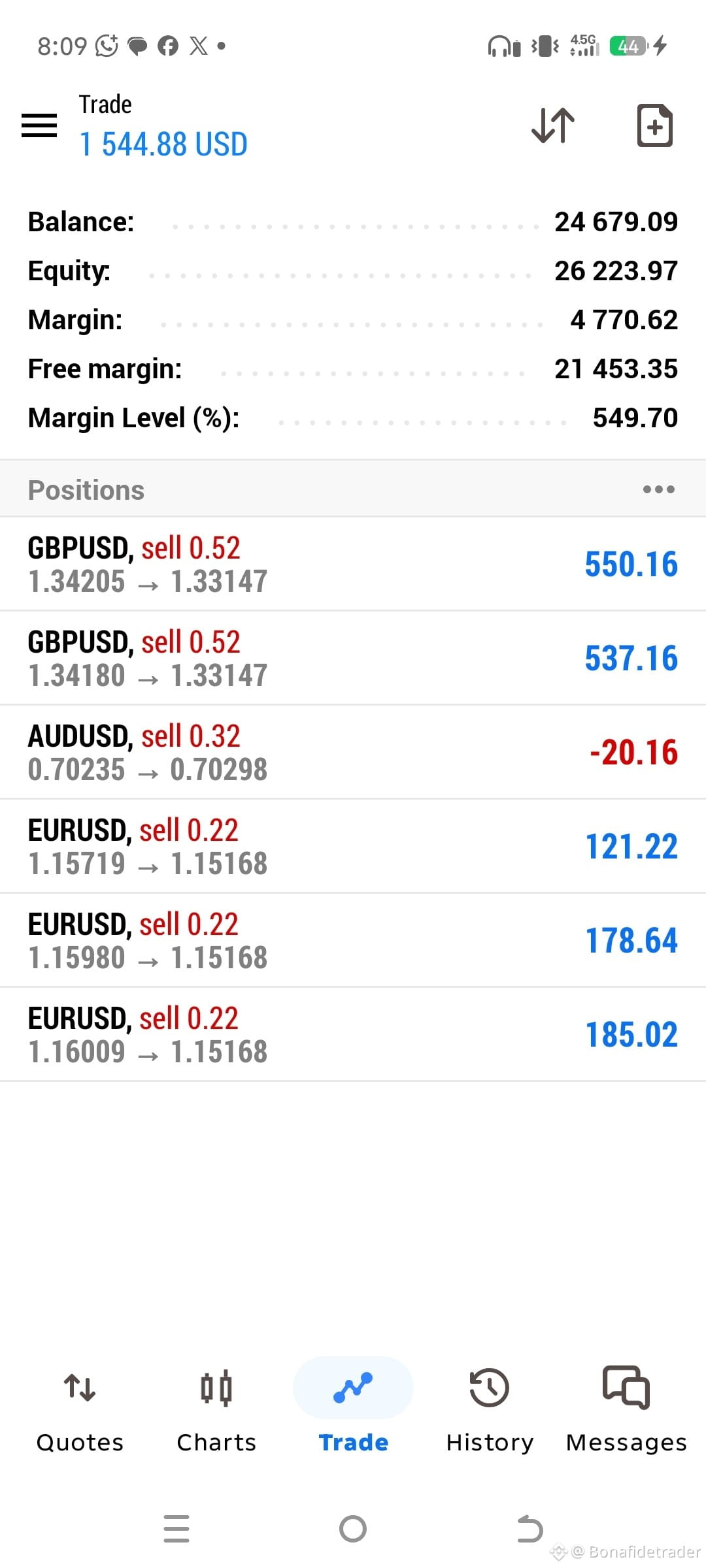Create a new order with plus icon

point(654,125)
